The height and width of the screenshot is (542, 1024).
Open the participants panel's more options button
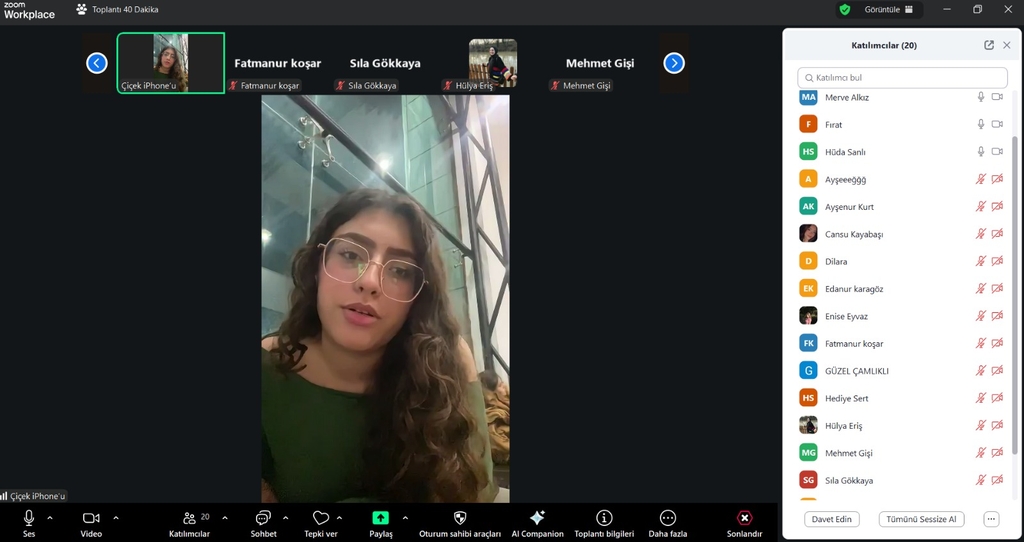[x=991, y=519]
